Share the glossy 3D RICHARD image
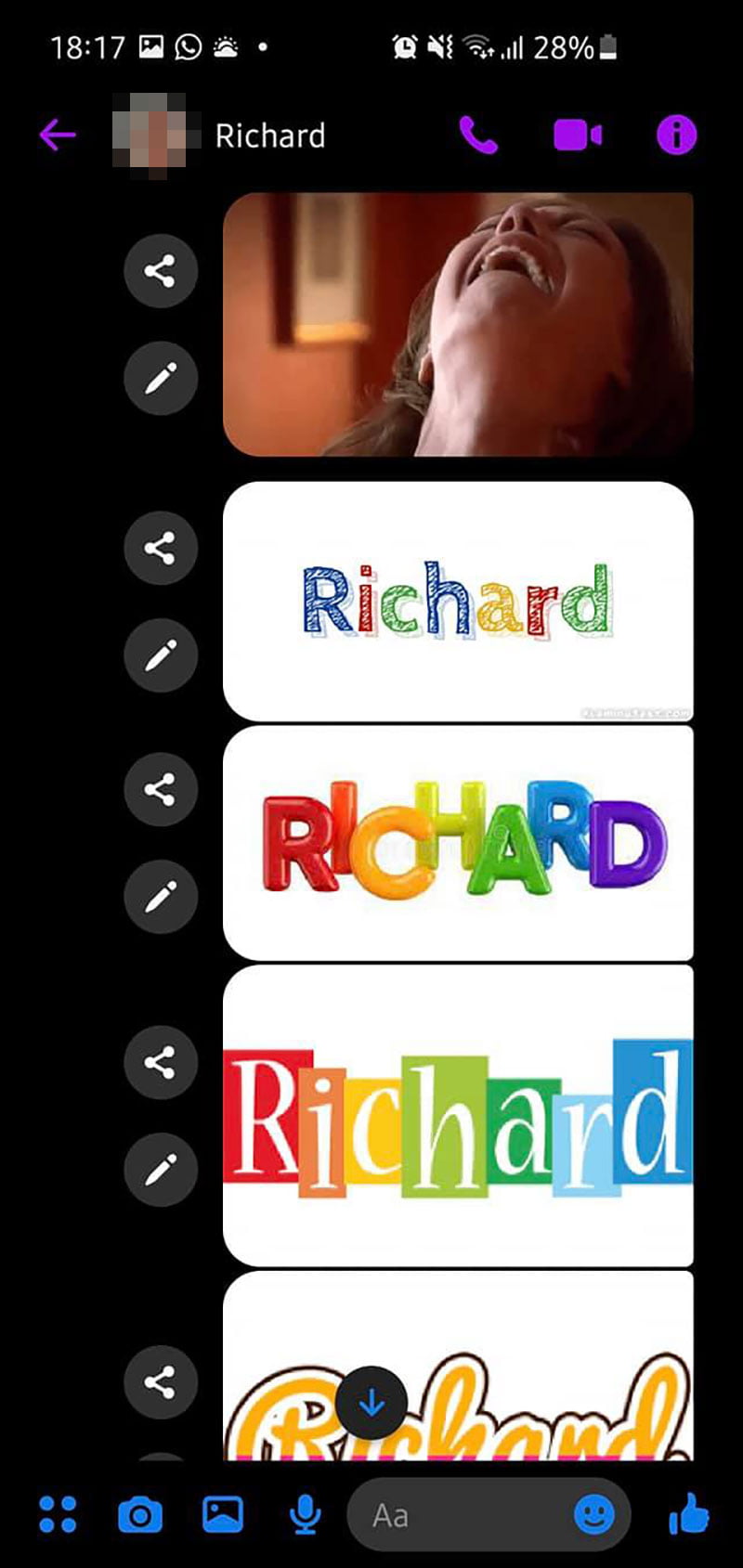The image size is (743, 1568). pyautogui.click(x=161, y=789)
